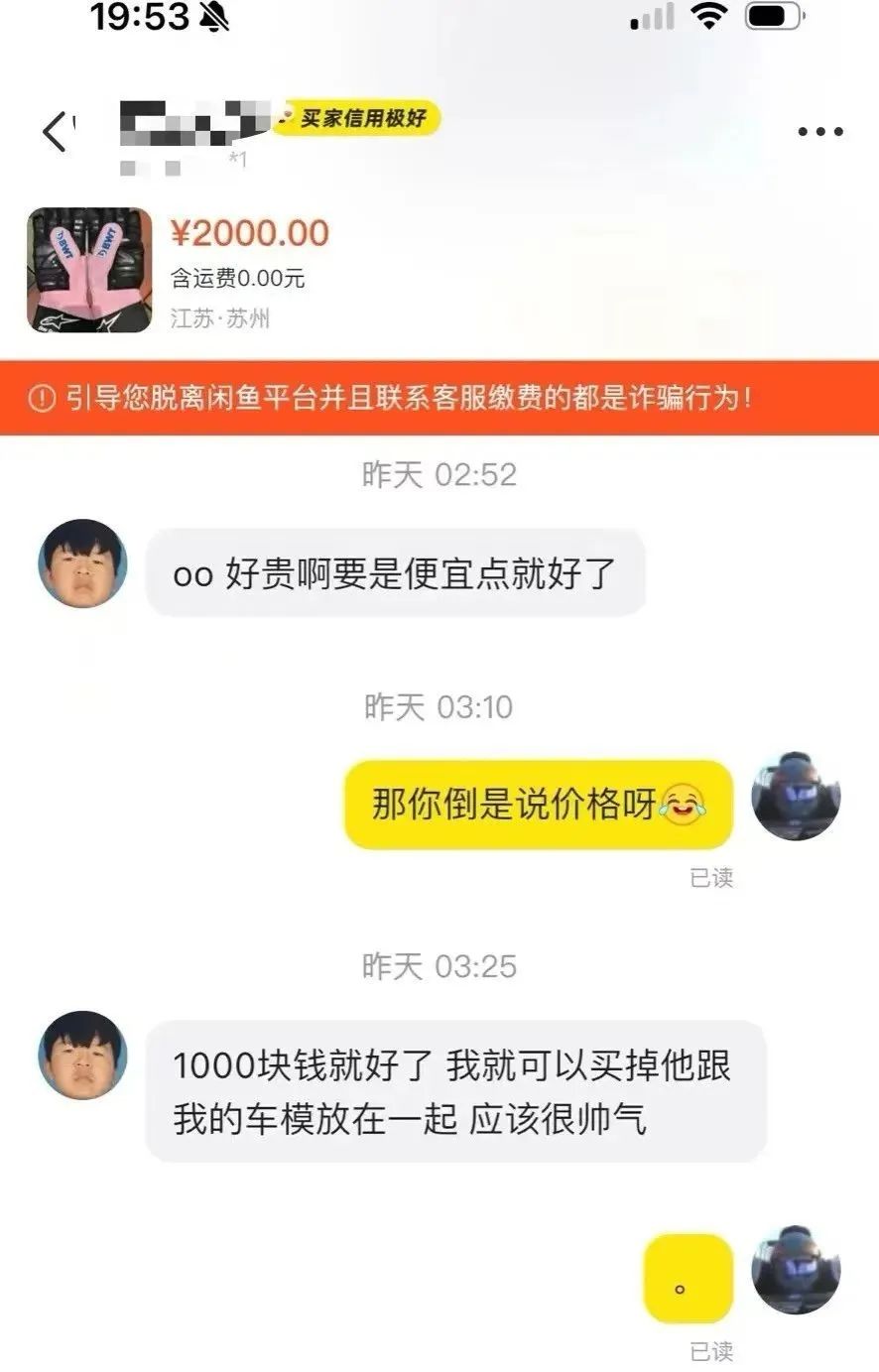Tap your own avatar next to the 那你倒是说价格呀 message
The width and height of the screenshot is (879, 1372).
pos(796,797)
